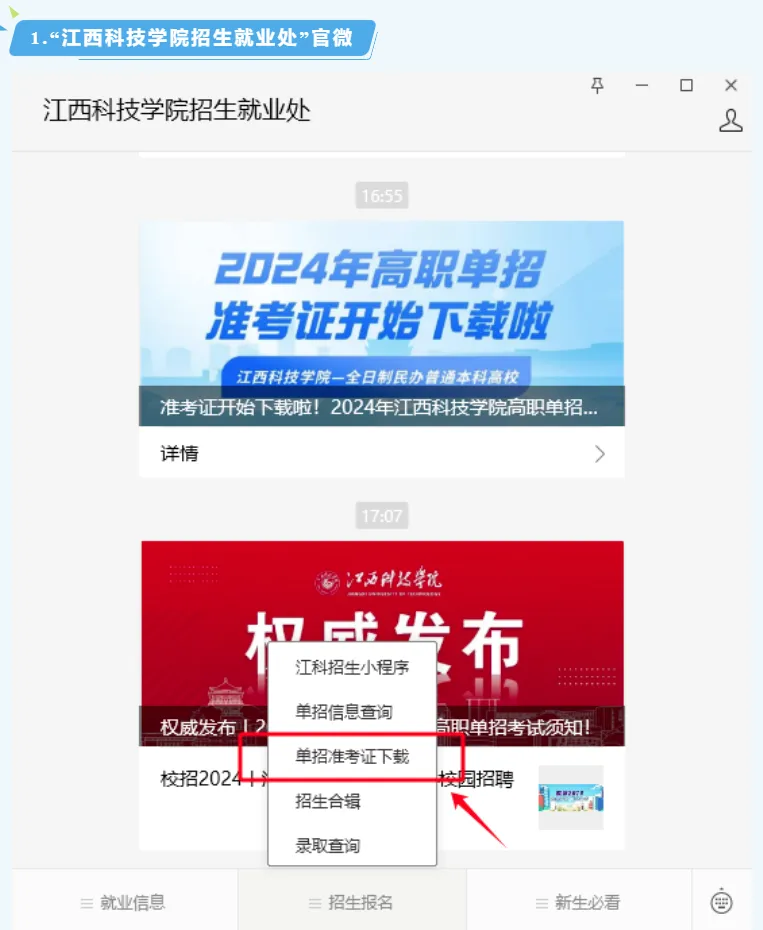The image size is (763, 930).
Task: Maximize the window
Action: pyautogui.click(x=686, y=86)
